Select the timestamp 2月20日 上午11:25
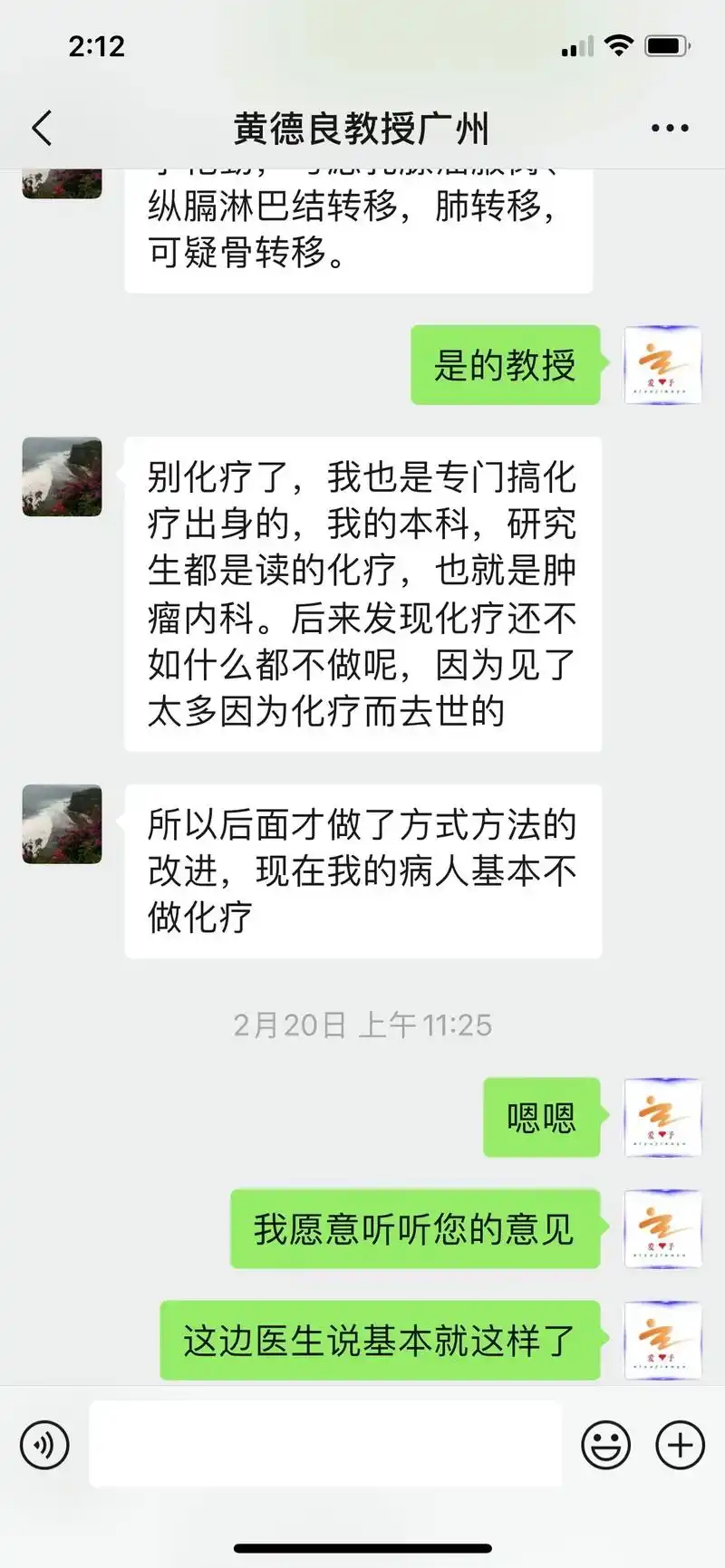The image size is (725, 1568). click(361, 1025)
